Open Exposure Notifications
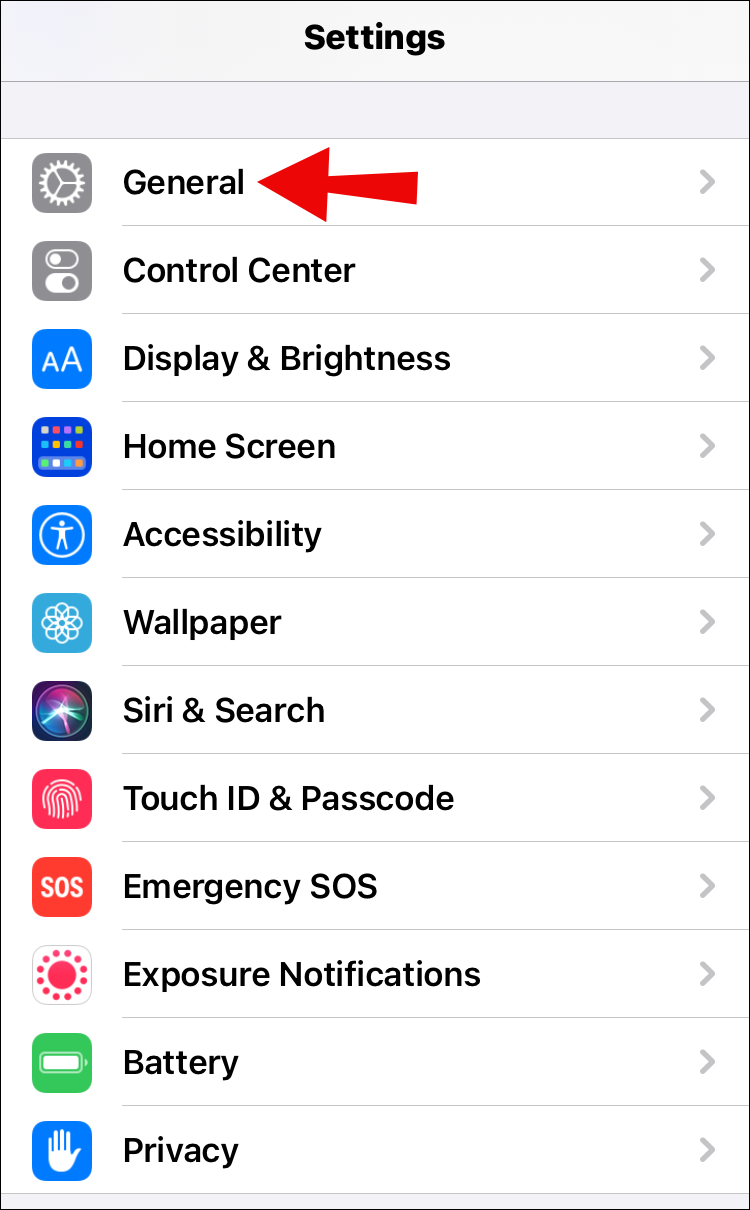The image size is (750, 1210). (x=301, y=974)
